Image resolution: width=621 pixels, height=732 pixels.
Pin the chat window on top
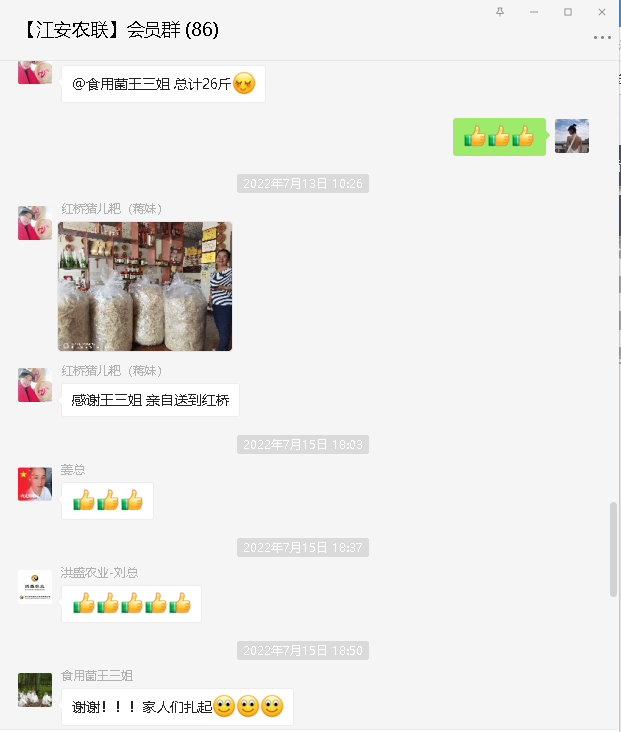coord(500,11)
